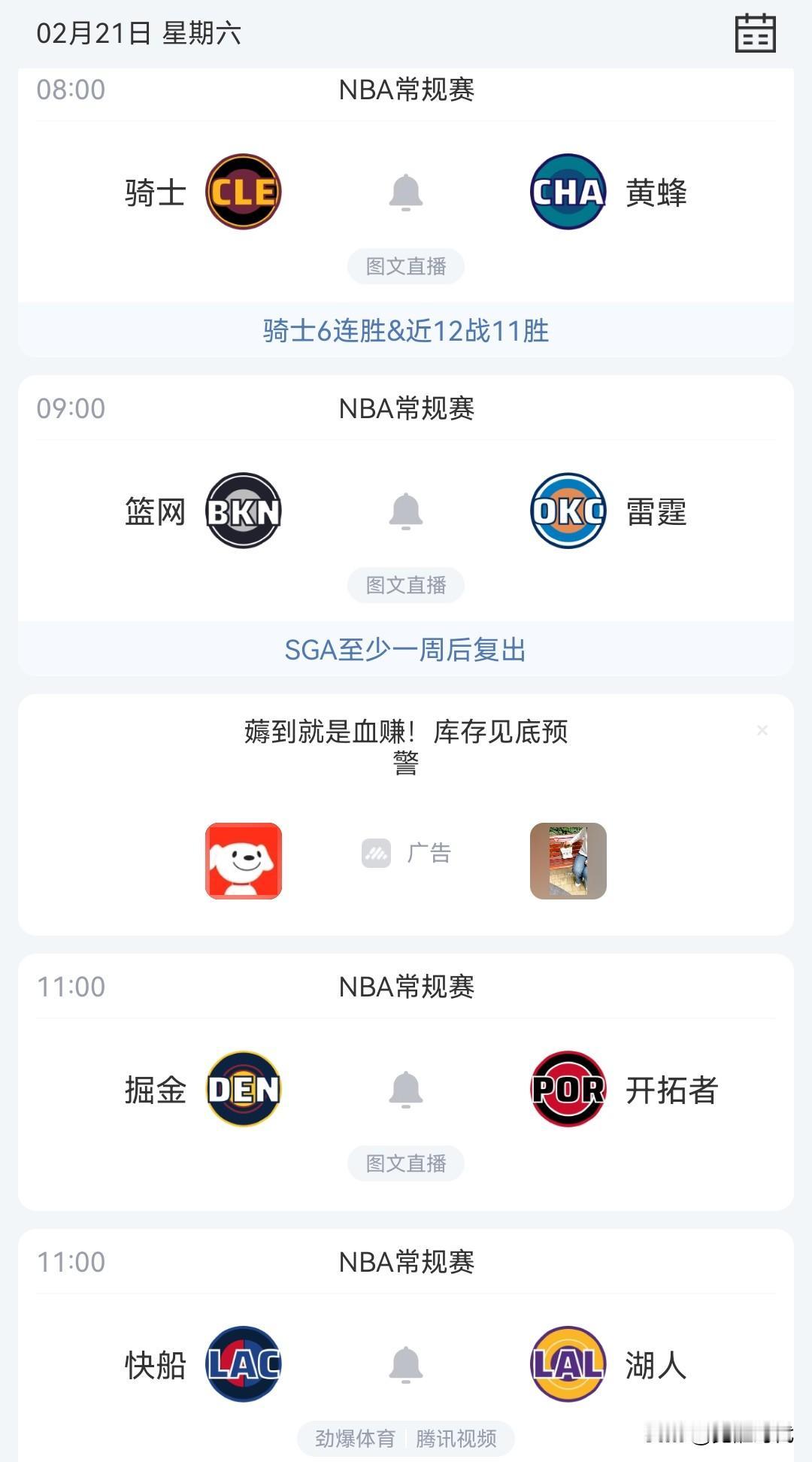The width and height of the screenshot is (812, 1462).
Task: Select the Nets BKN team logo
Action: click(244, 511)
